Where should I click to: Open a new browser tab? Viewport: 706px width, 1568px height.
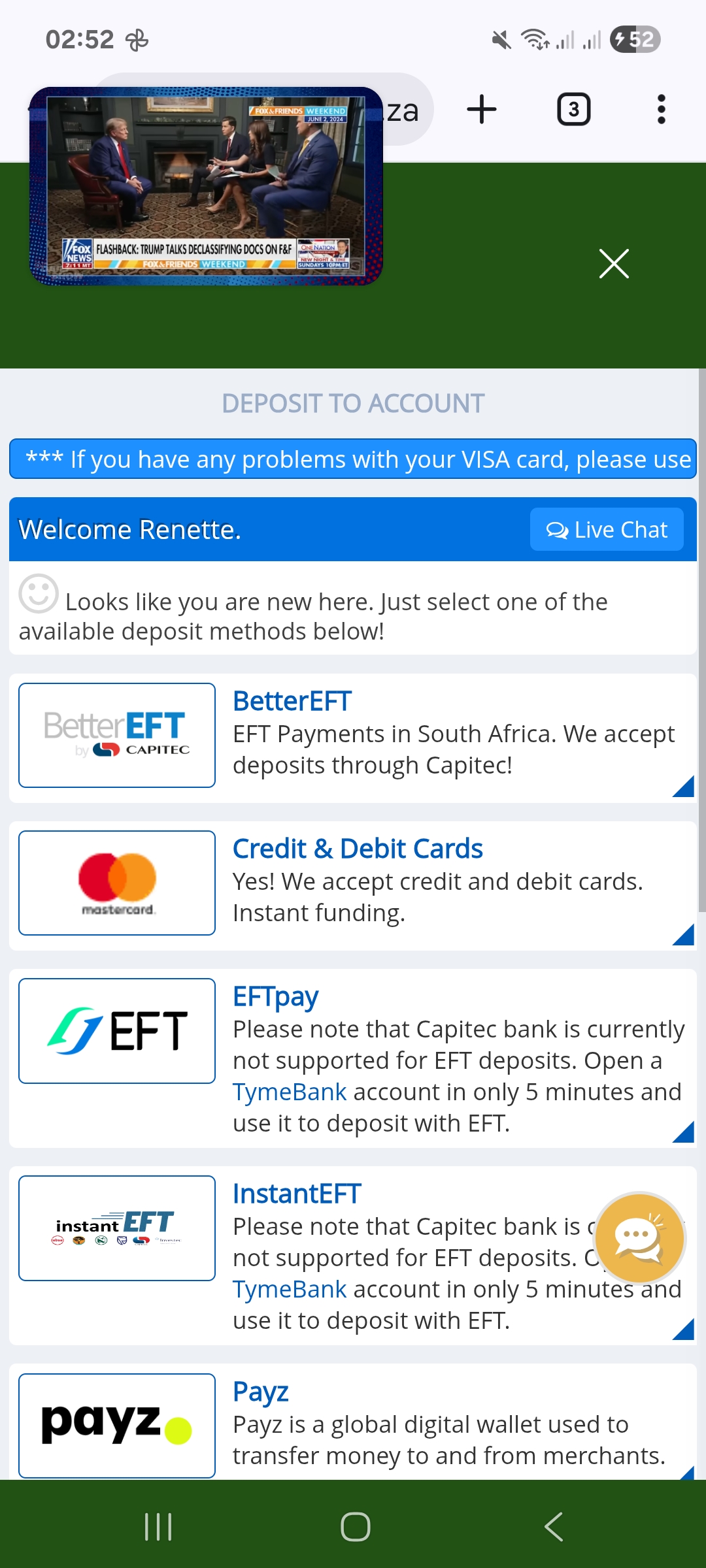pos(482,109)
